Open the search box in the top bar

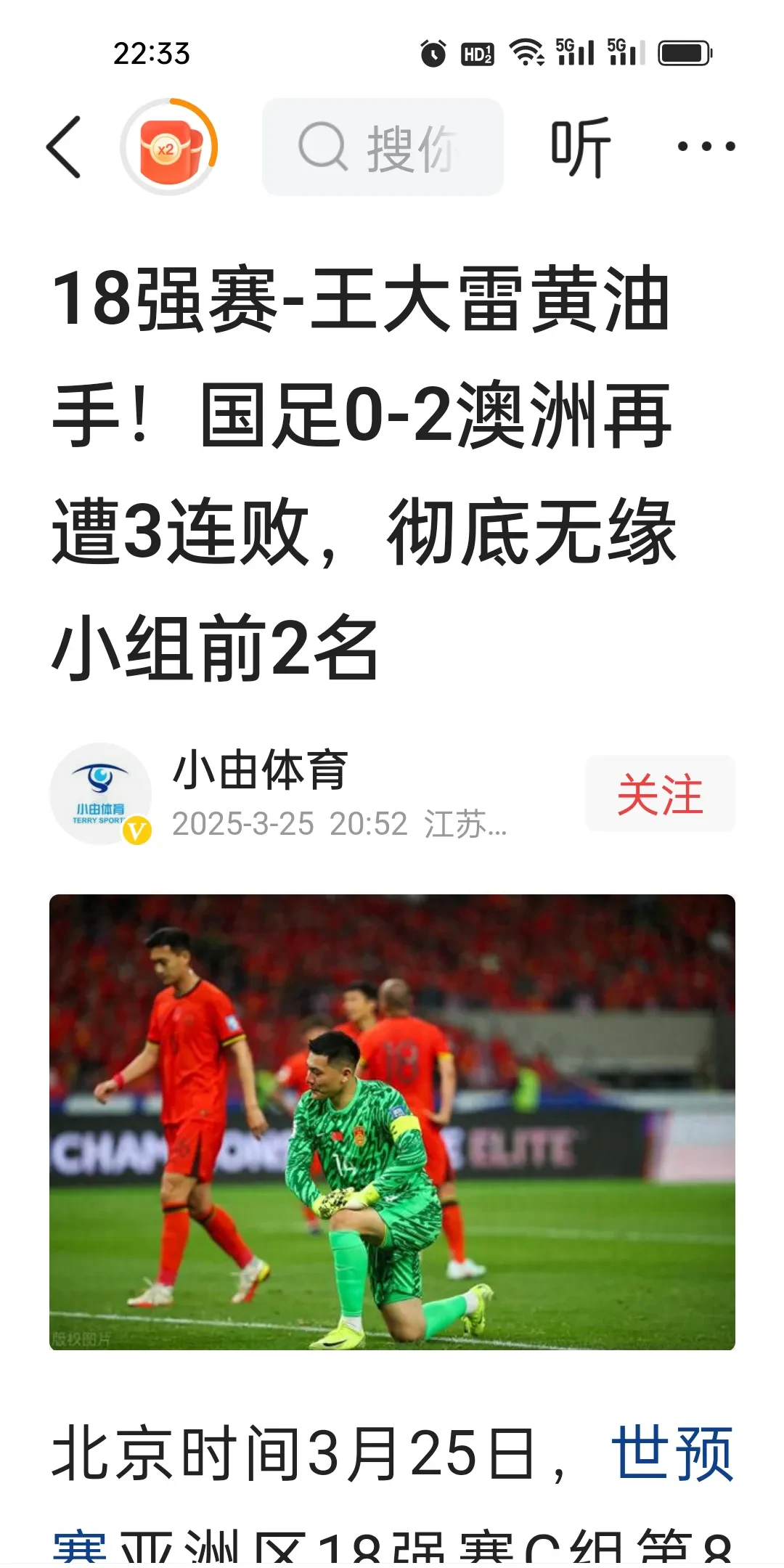point(383,147)
